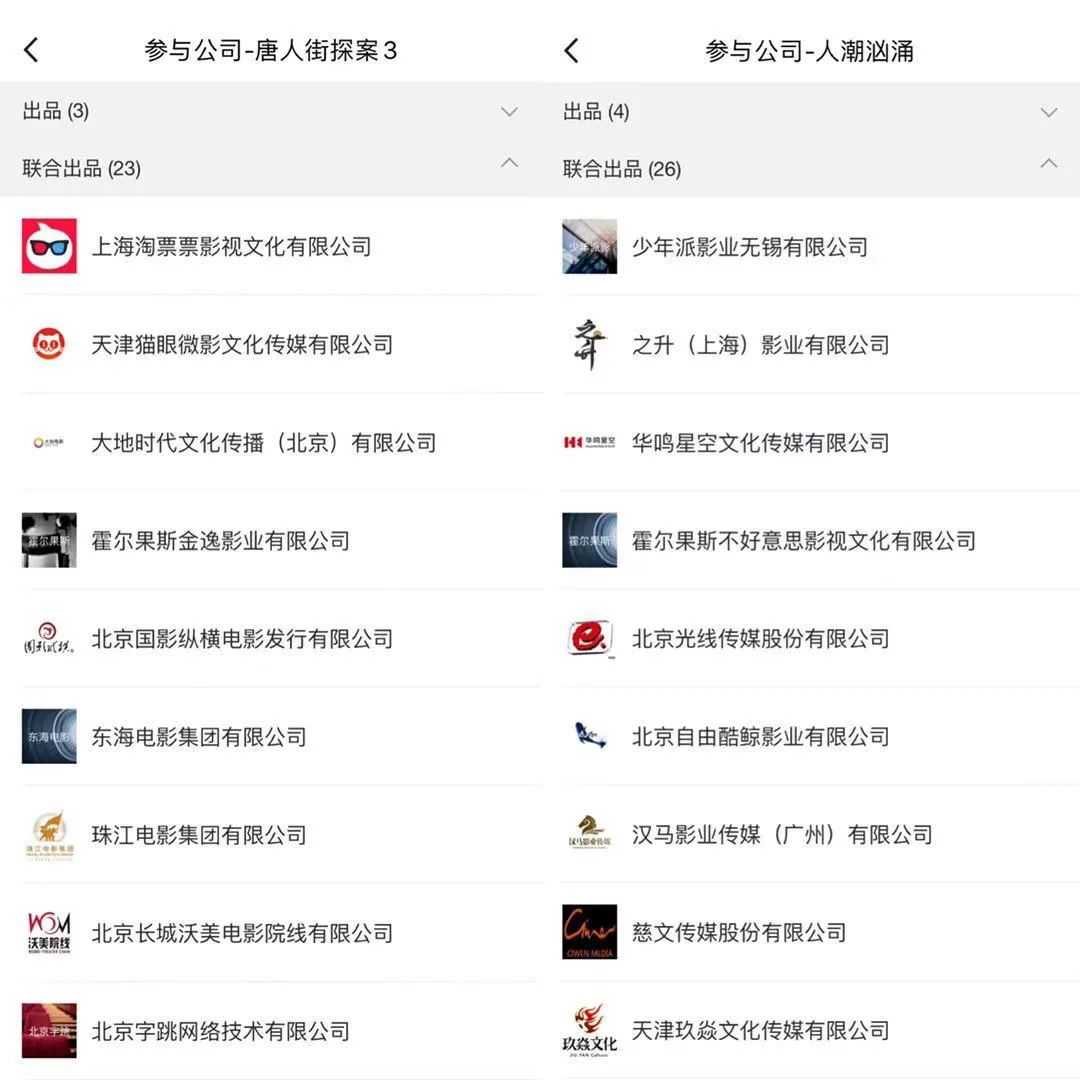Tap 东海电影集团有限公司
This screenshot has height=1080, width=1080.
pyautogui.click(x=270, y=736)
